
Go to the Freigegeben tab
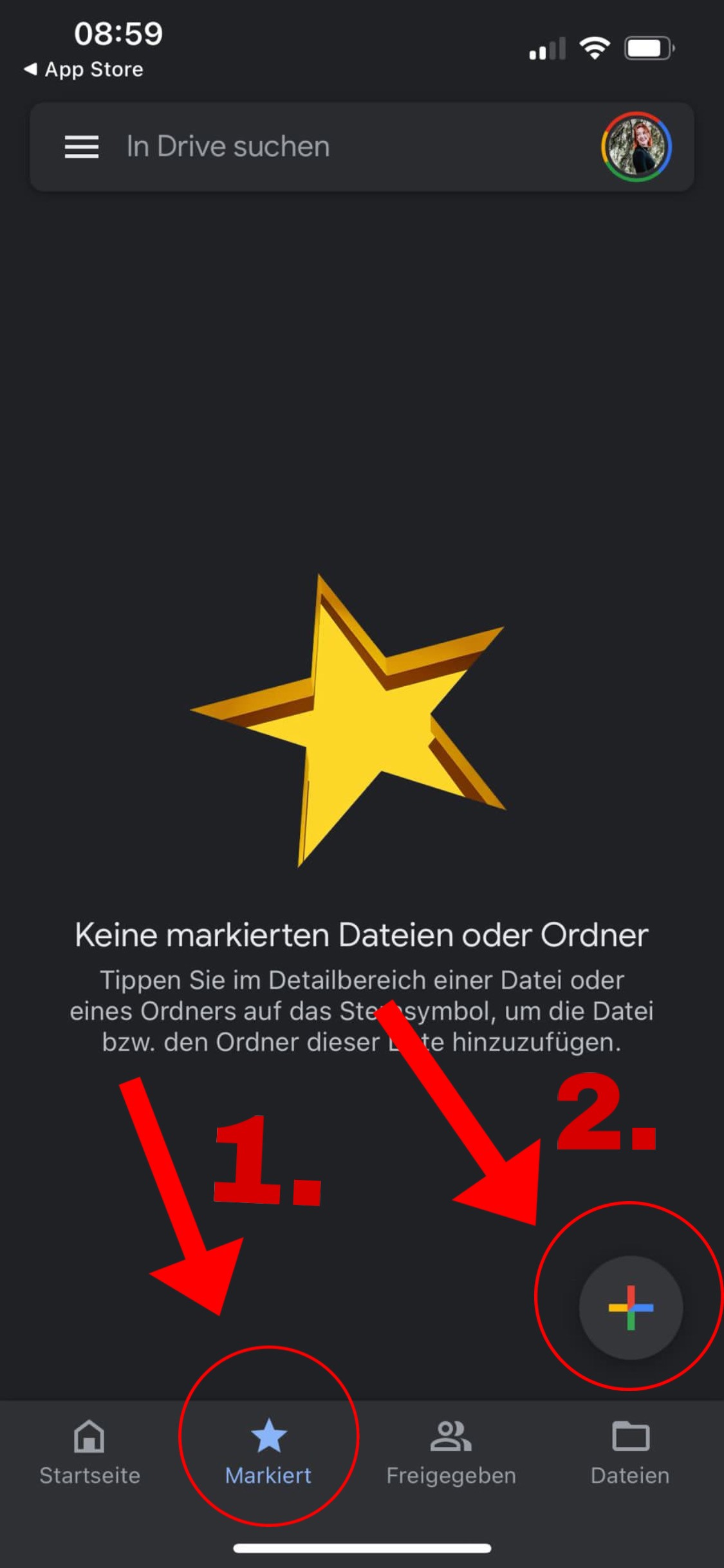point(451,1453)
